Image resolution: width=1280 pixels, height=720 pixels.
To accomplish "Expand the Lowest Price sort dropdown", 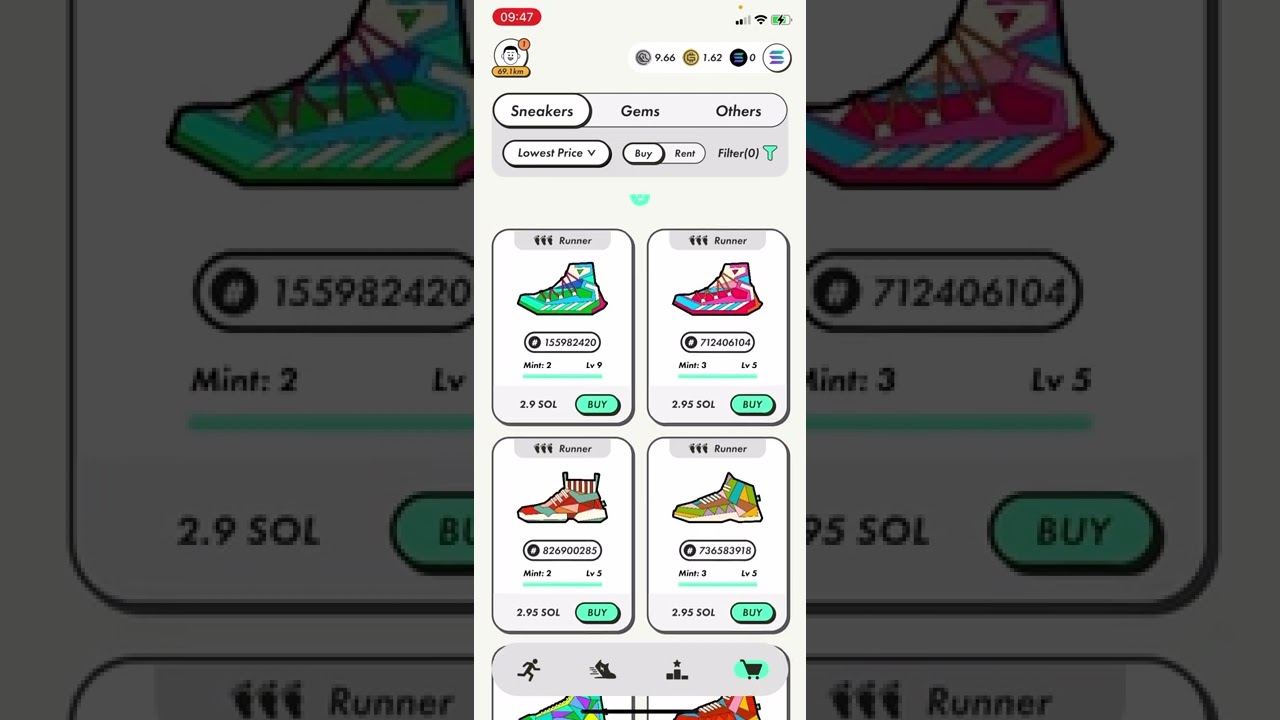I will pyautogui.click(x=556, y=153).
